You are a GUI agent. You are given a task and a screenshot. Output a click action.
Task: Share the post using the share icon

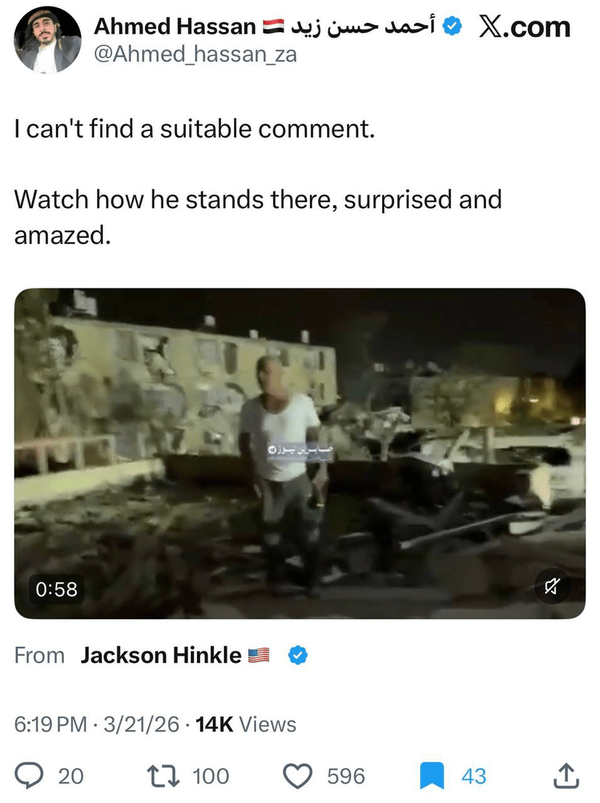pos(564,775)
